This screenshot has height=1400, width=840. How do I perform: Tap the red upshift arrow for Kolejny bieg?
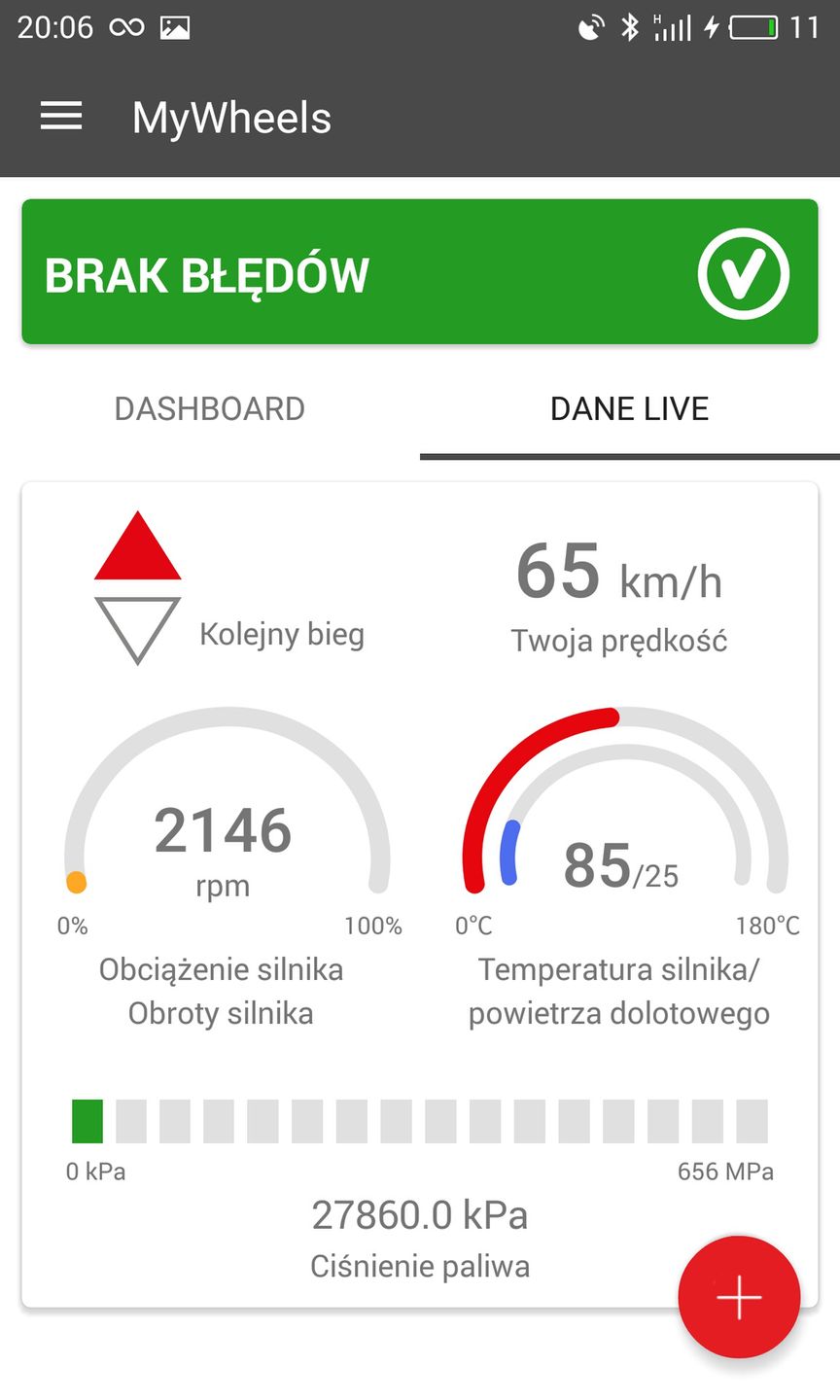(137, 554)
